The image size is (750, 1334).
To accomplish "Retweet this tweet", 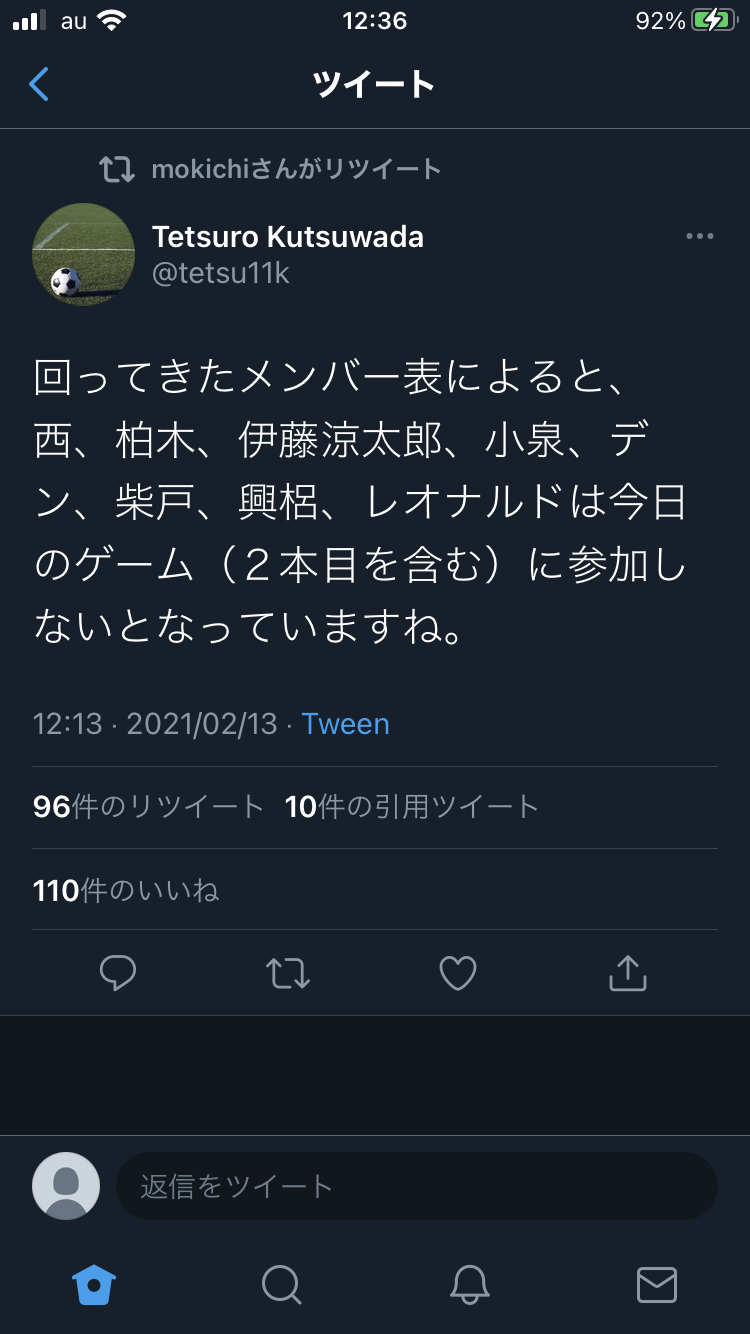I will coord(288,972).
